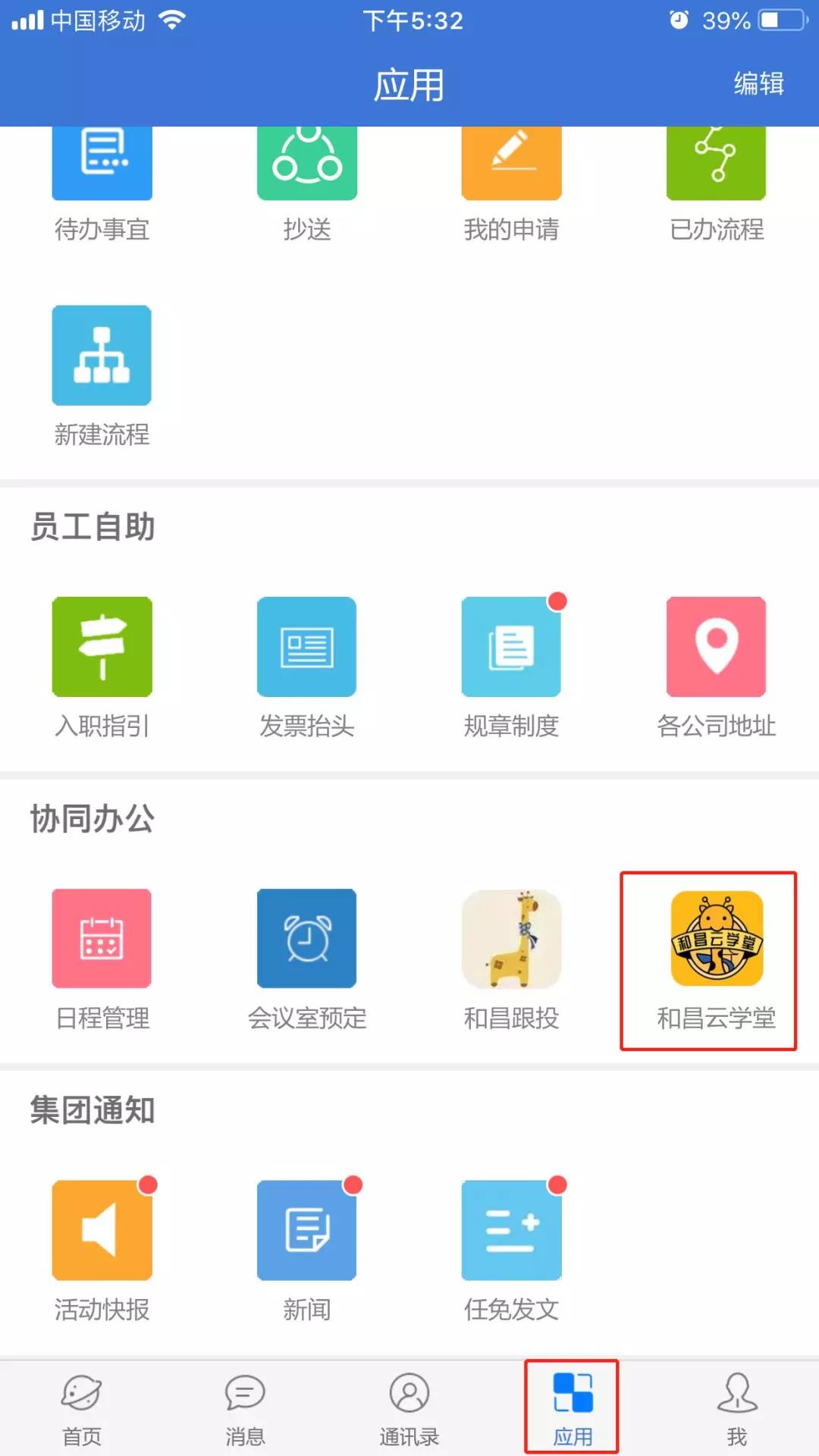Start a new process via 新建流程
The height and width of the screenshot is (1456, 819).
(x=102, y=356)
